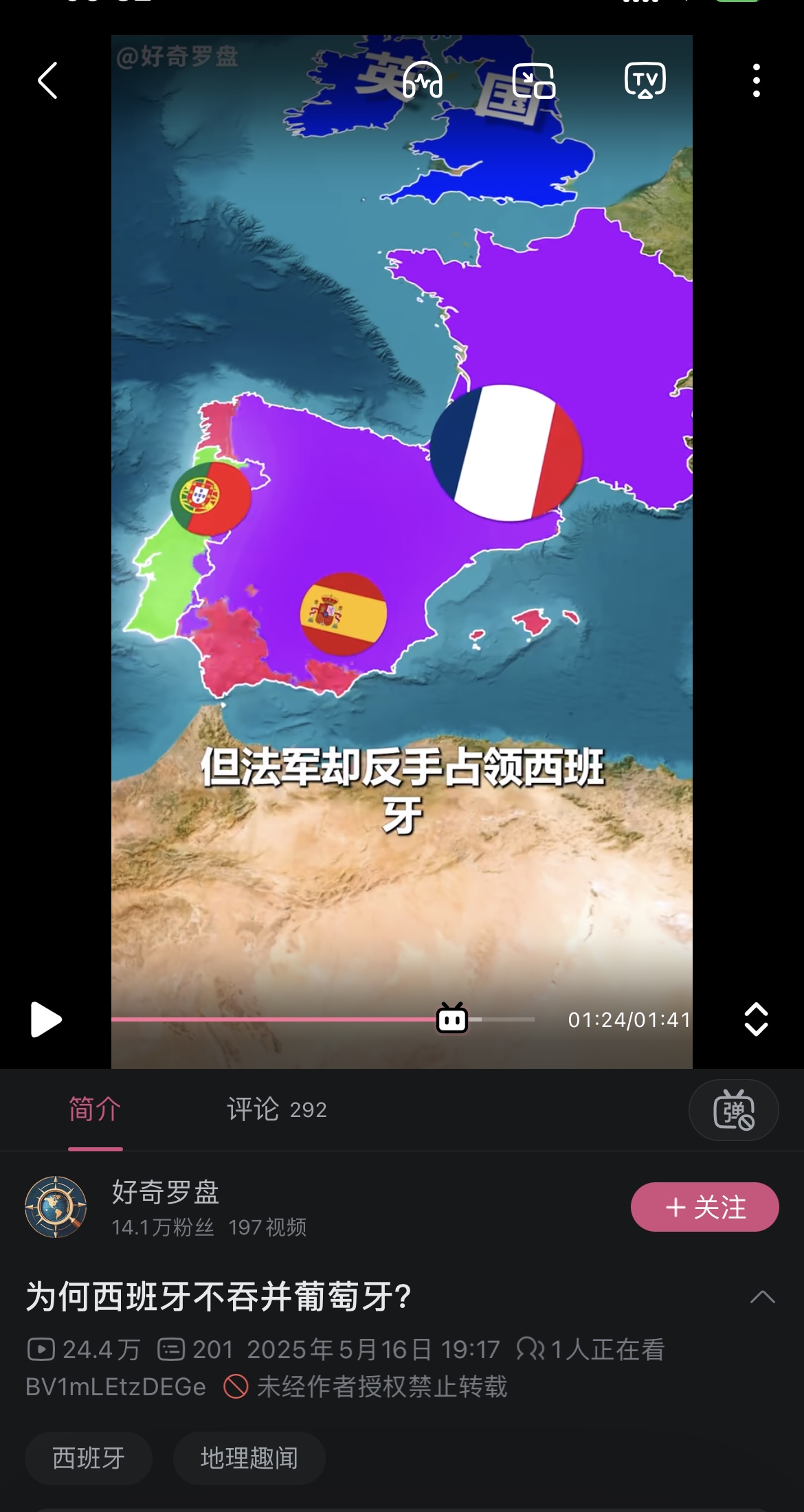Open the 评论 292 comments tab
This screenshot has width=804, height=1512.
point(276,1109)
